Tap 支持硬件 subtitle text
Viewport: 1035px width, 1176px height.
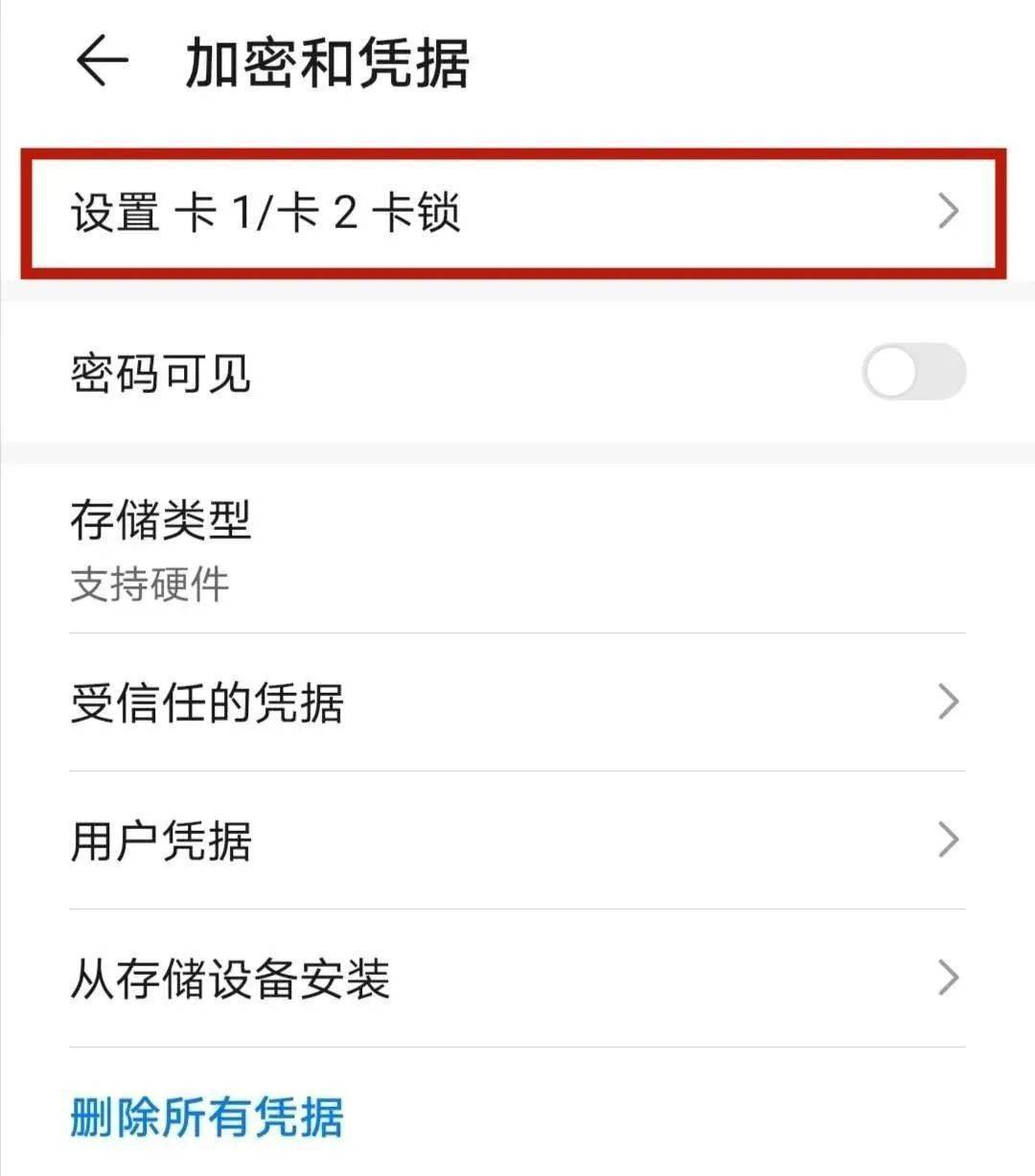pyautogui.click(x=147, y=583)
